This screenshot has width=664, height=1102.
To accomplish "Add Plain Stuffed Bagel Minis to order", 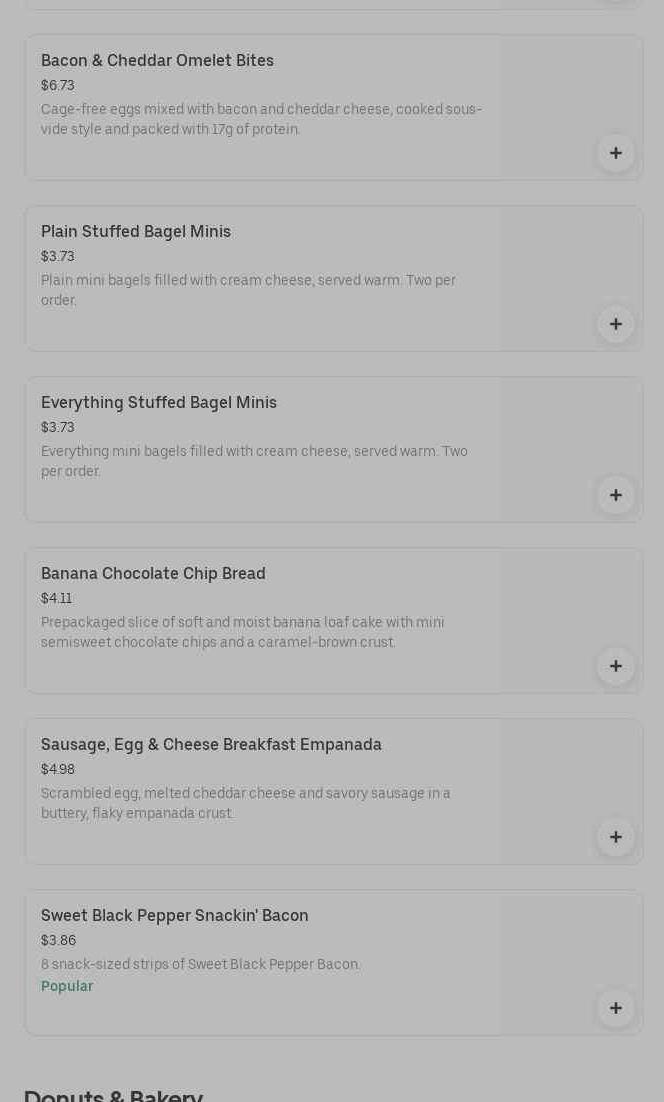I will 615,324.
